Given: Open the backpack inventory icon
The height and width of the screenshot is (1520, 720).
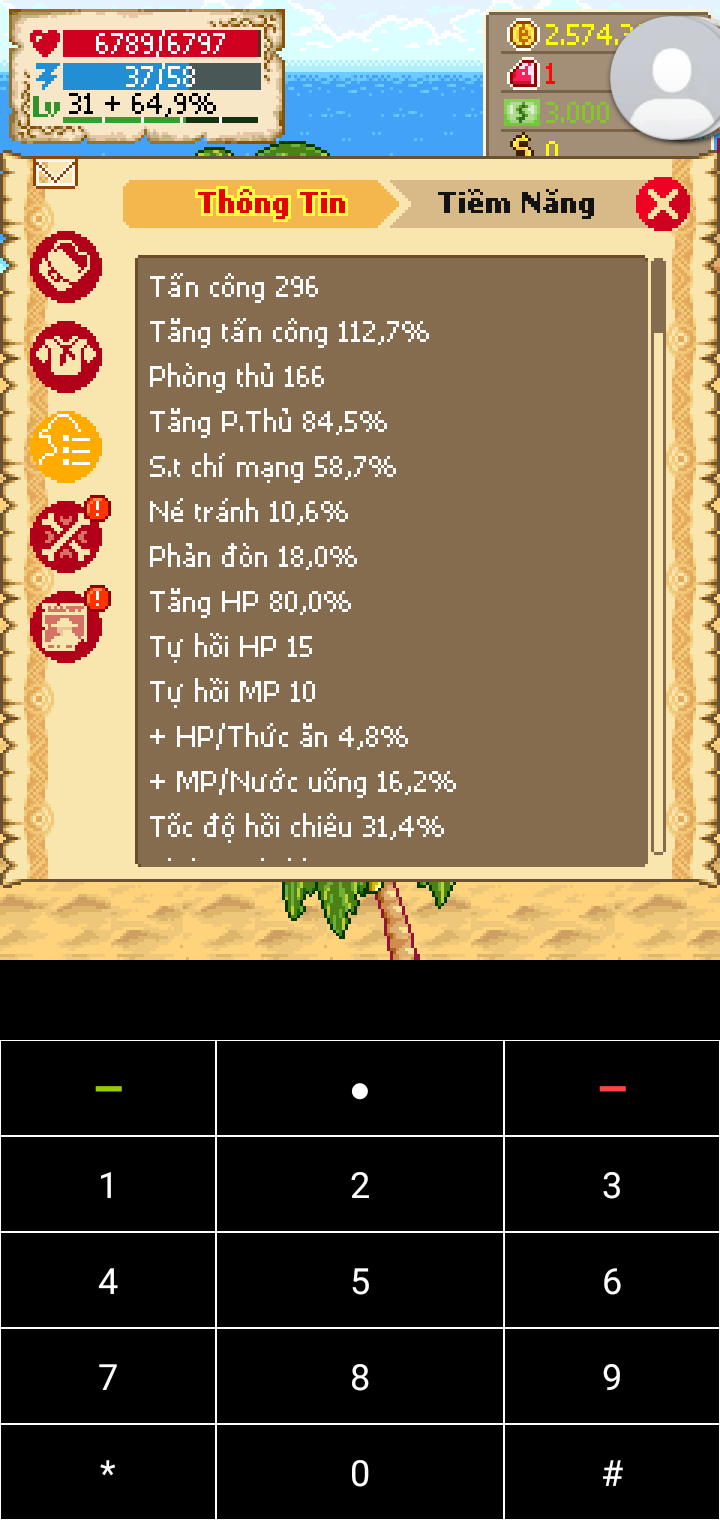Looking at the screenshot, I should coord(66,267).
